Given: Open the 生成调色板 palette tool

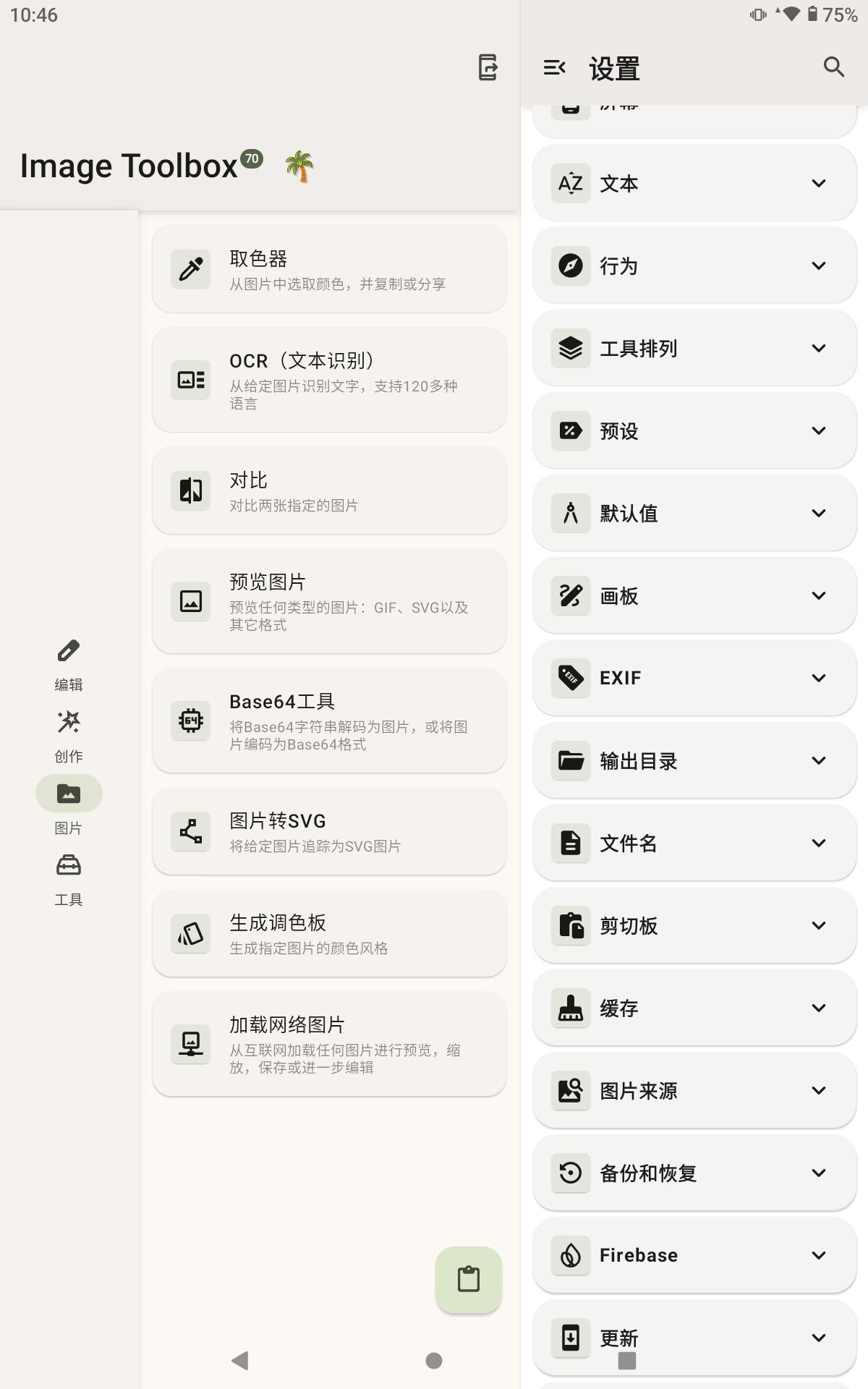Looking at the screenshot, I should [x=329, y=933].
